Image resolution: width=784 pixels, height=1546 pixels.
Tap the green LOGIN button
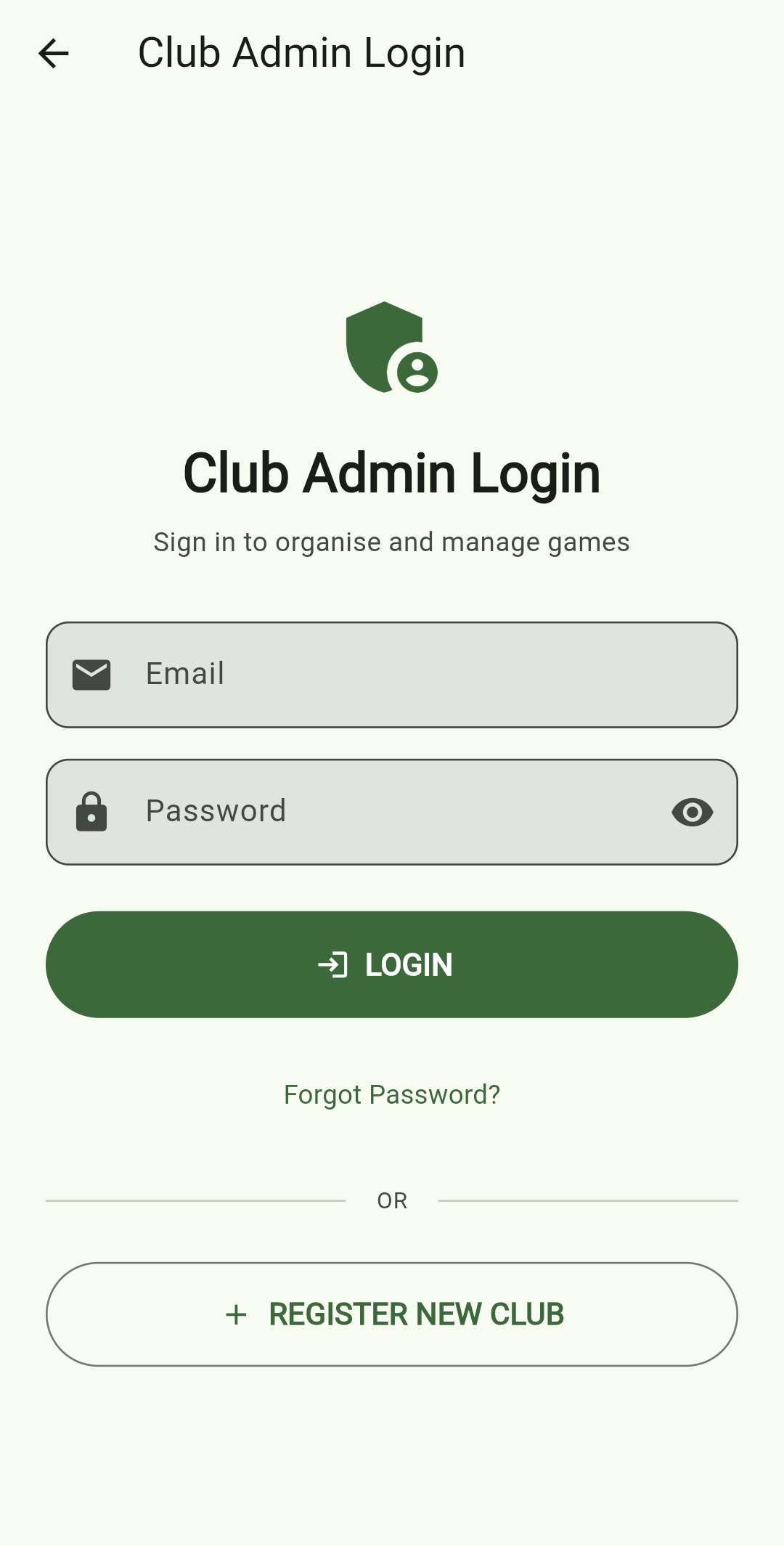click(x=392, y=964)
